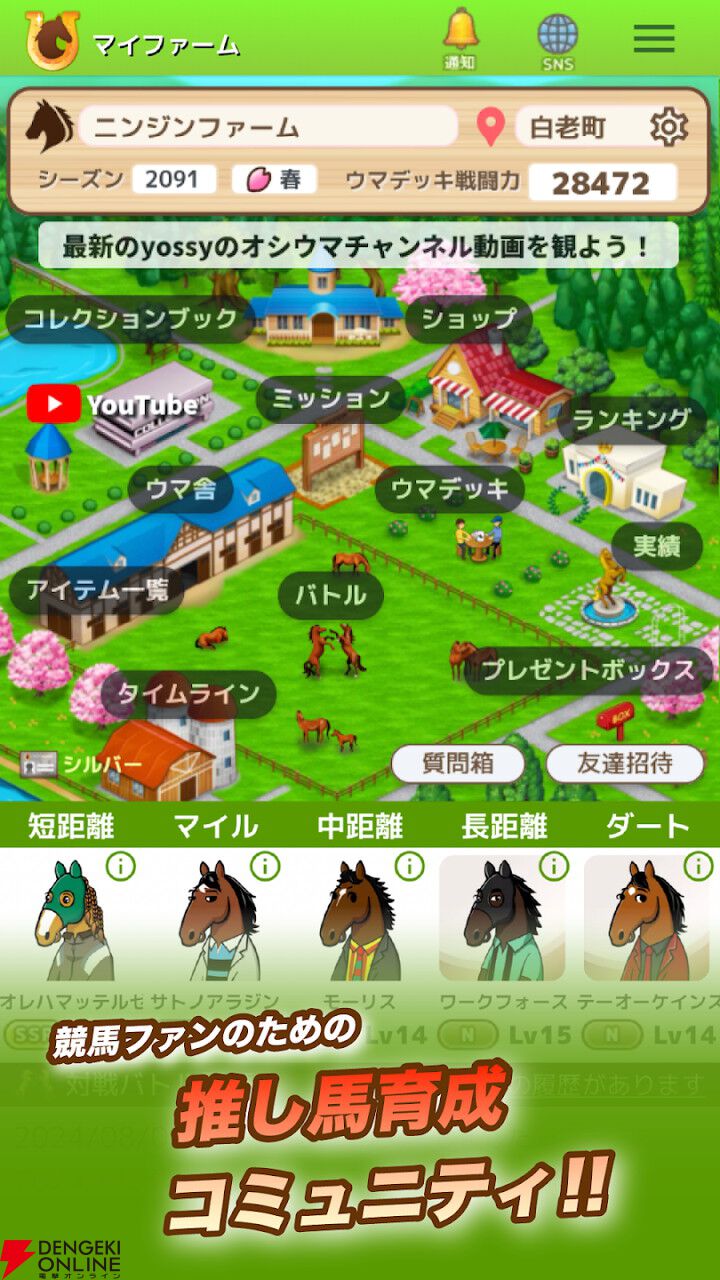Open farm settings gear
Image resolution: width=720 pixels, height=1280 pixels.
668,127
